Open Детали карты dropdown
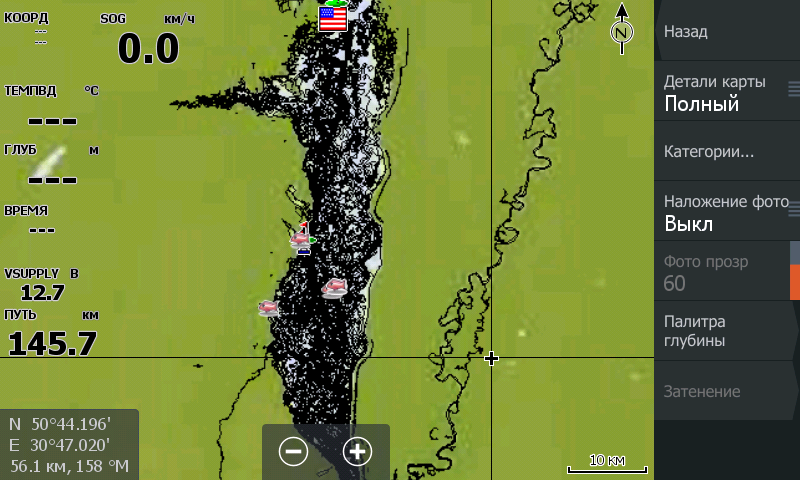This screenshot has height=480, width=800. coord(725,92)
